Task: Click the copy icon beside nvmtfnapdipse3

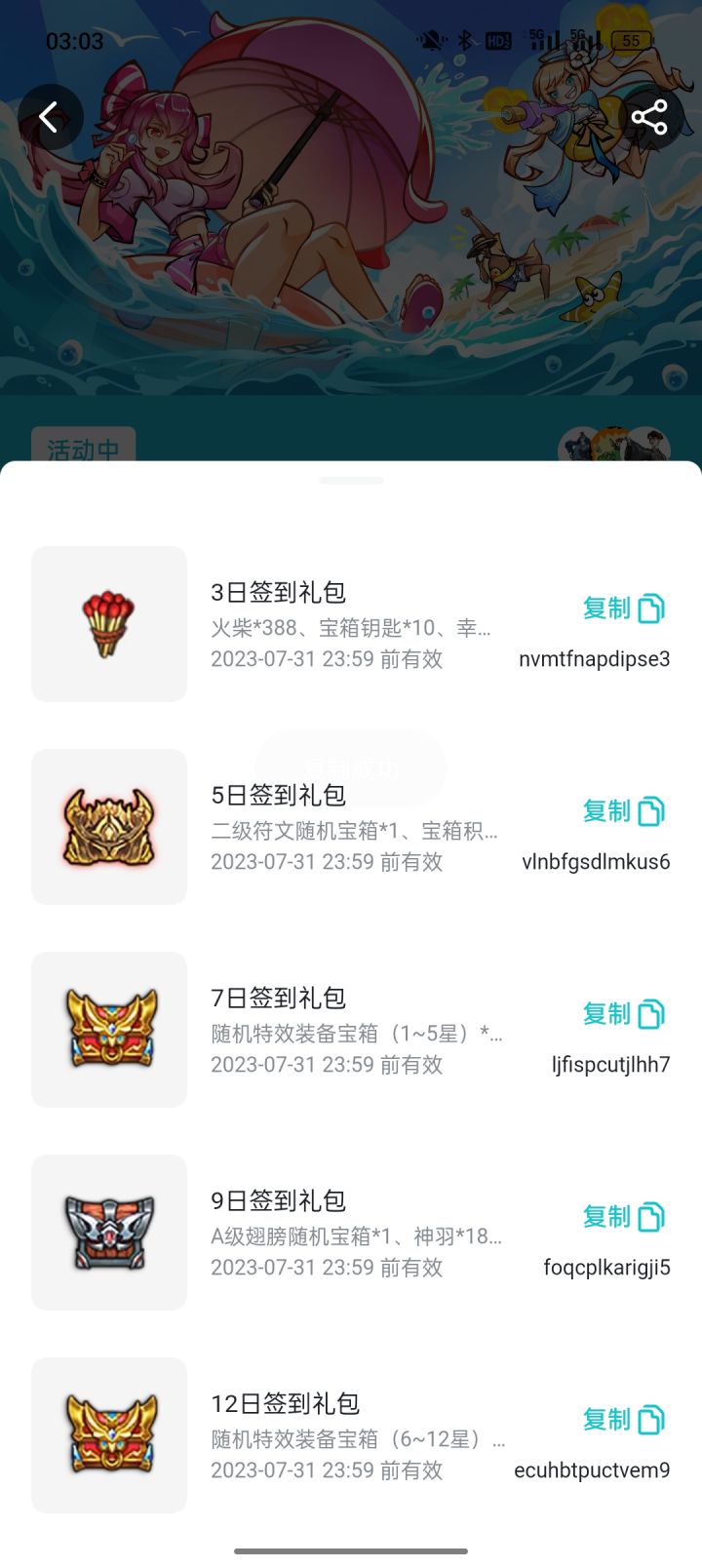Action: coord(651,608)
